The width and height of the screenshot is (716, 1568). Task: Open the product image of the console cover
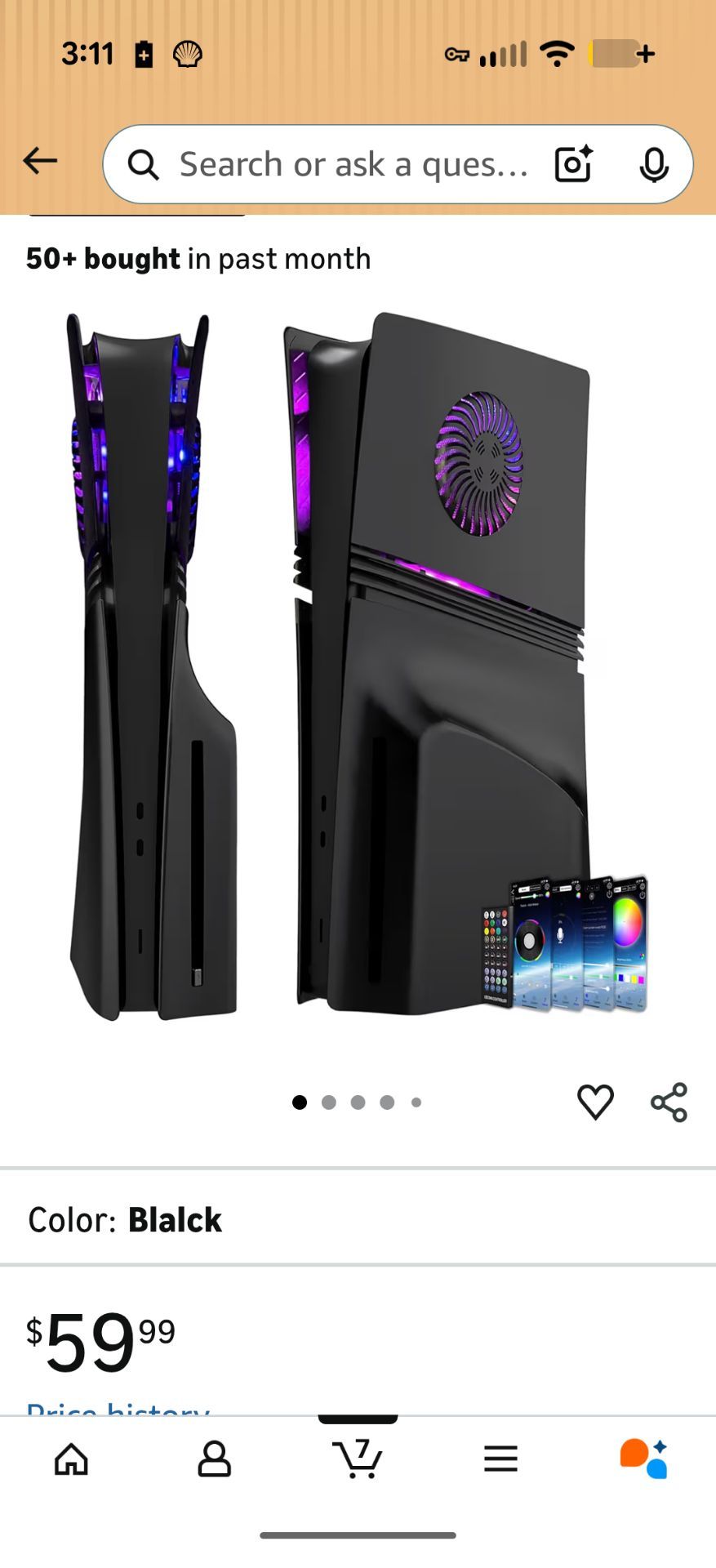click(358, 666)
